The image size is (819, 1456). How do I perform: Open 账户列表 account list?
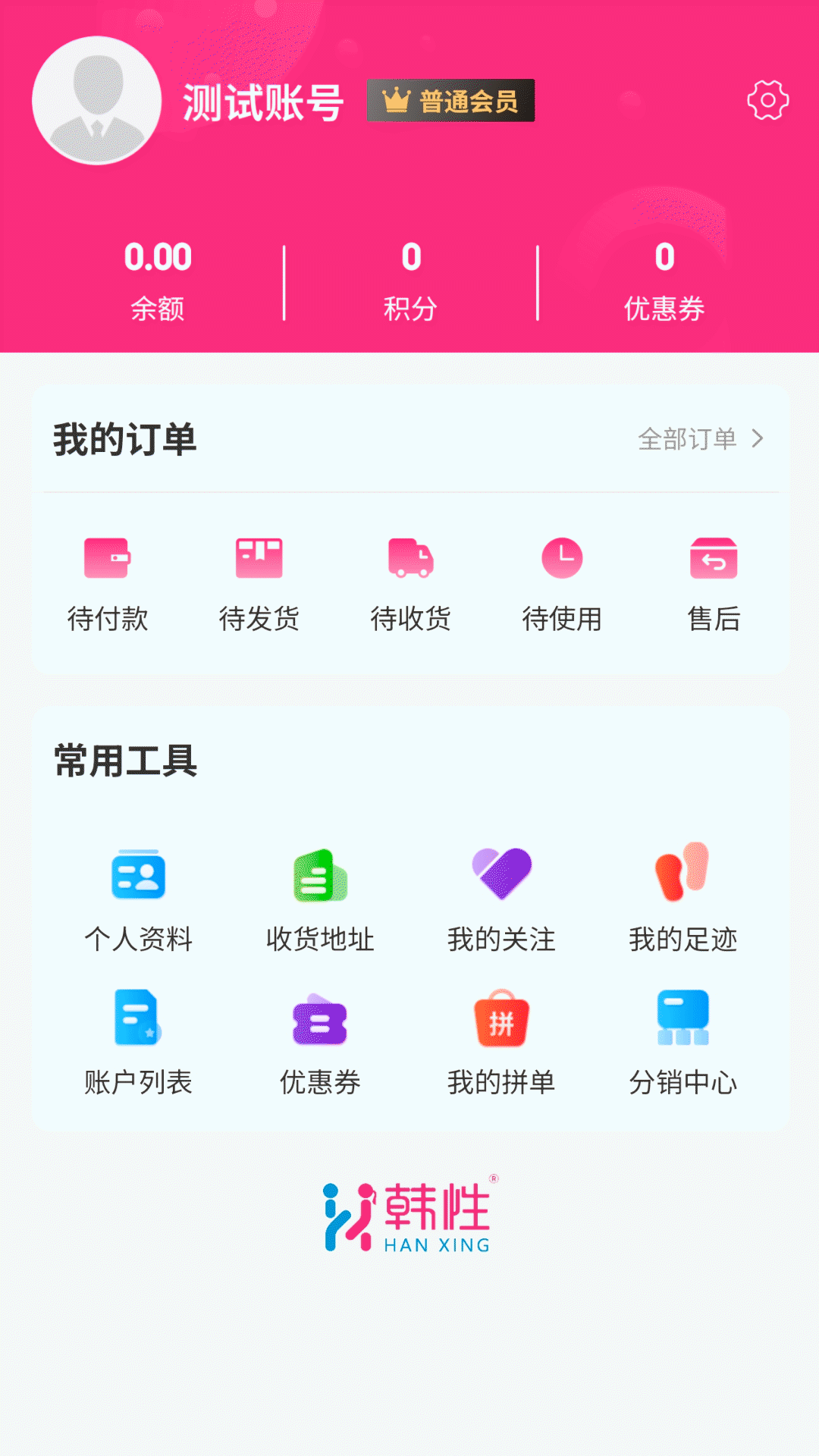pos(138,1042)
